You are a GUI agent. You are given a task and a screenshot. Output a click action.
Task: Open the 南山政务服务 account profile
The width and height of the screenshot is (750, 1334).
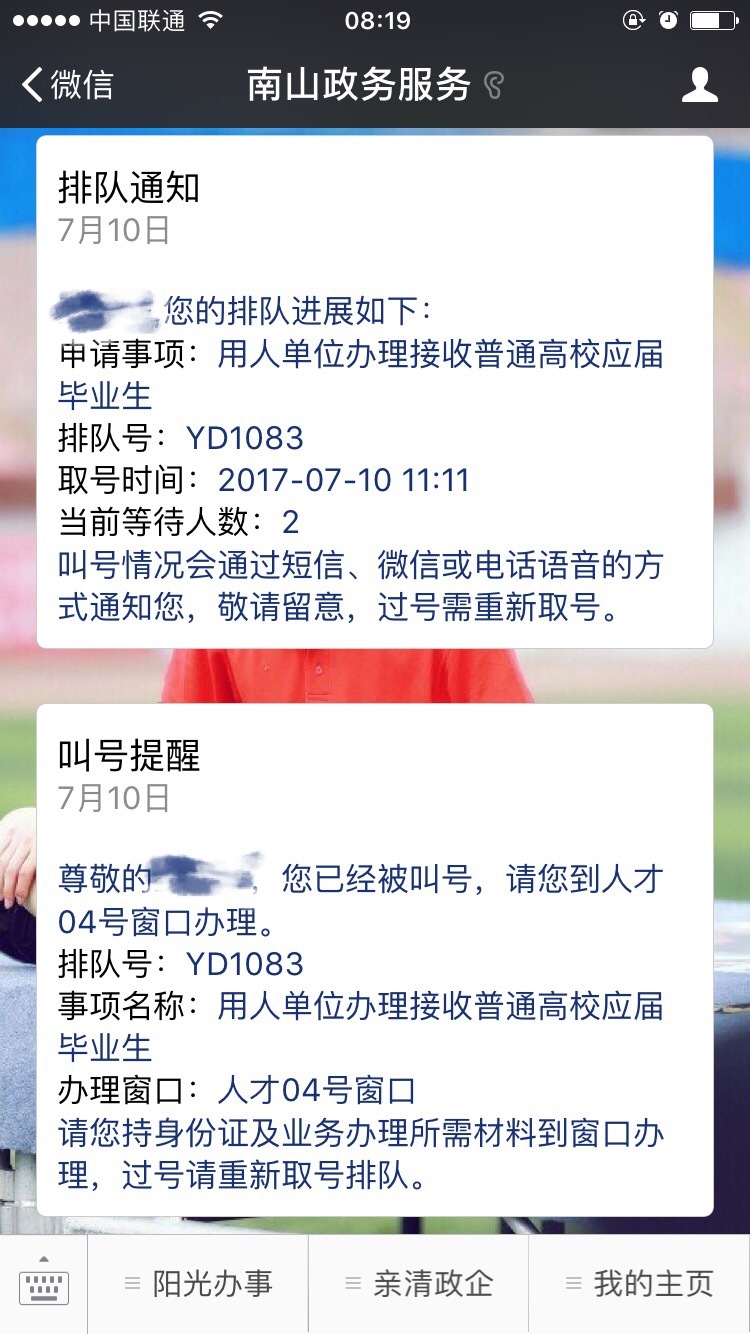point(699,85)
